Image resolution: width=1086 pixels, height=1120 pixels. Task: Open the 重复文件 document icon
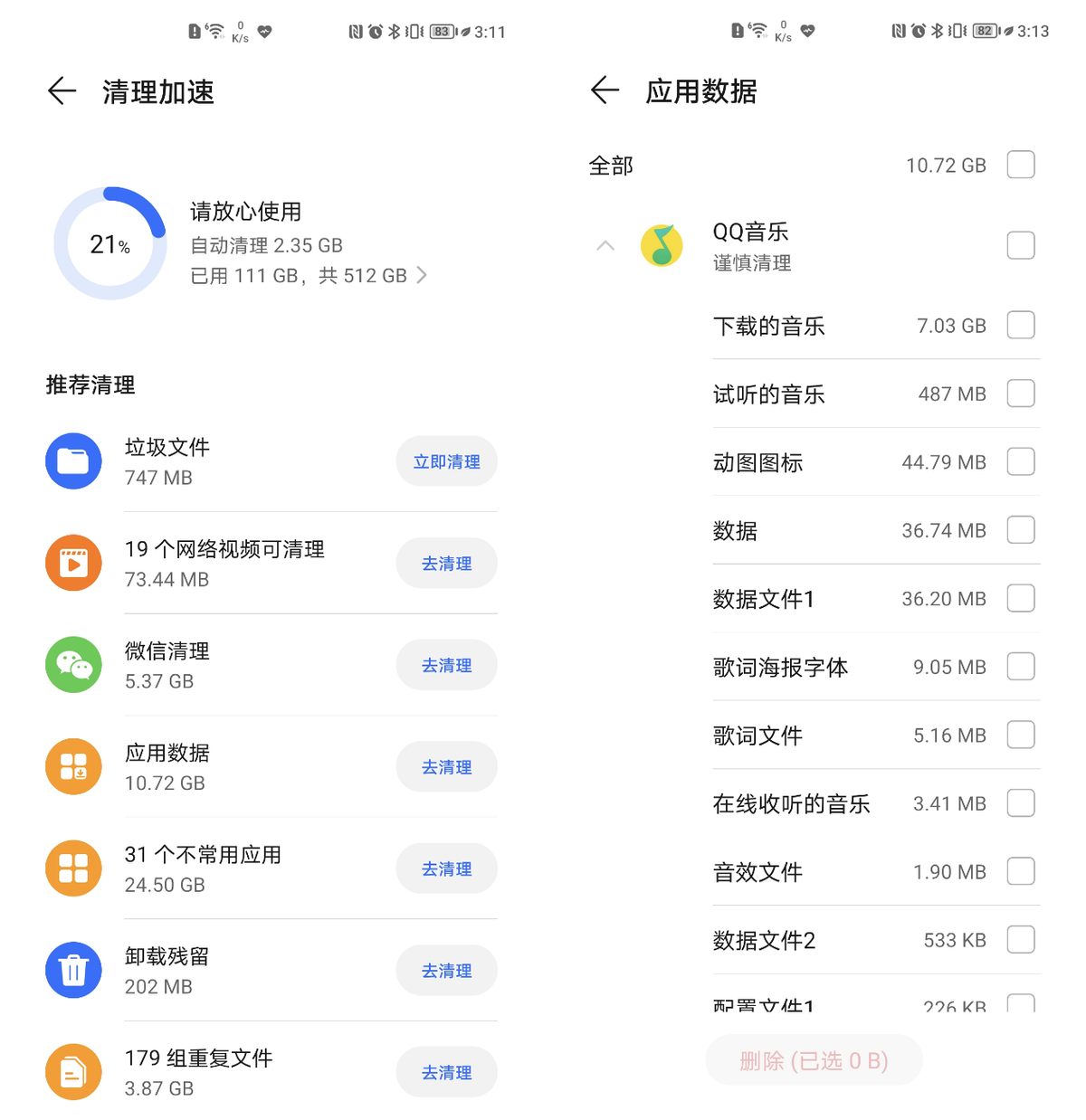73,1072
